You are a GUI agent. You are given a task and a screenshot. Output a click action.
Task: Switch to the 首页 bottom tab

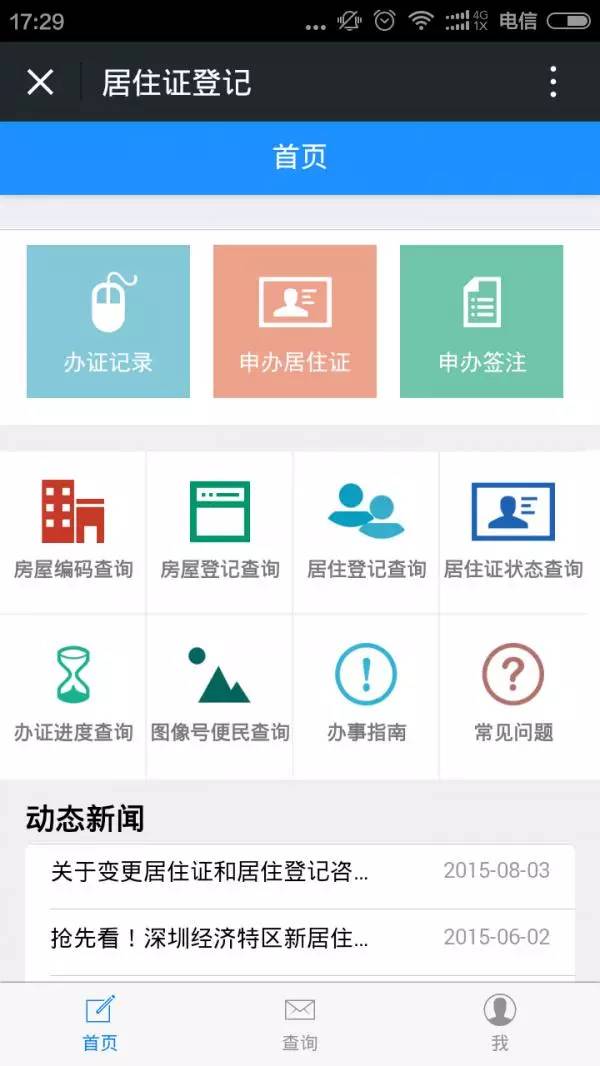[100, 1023]
